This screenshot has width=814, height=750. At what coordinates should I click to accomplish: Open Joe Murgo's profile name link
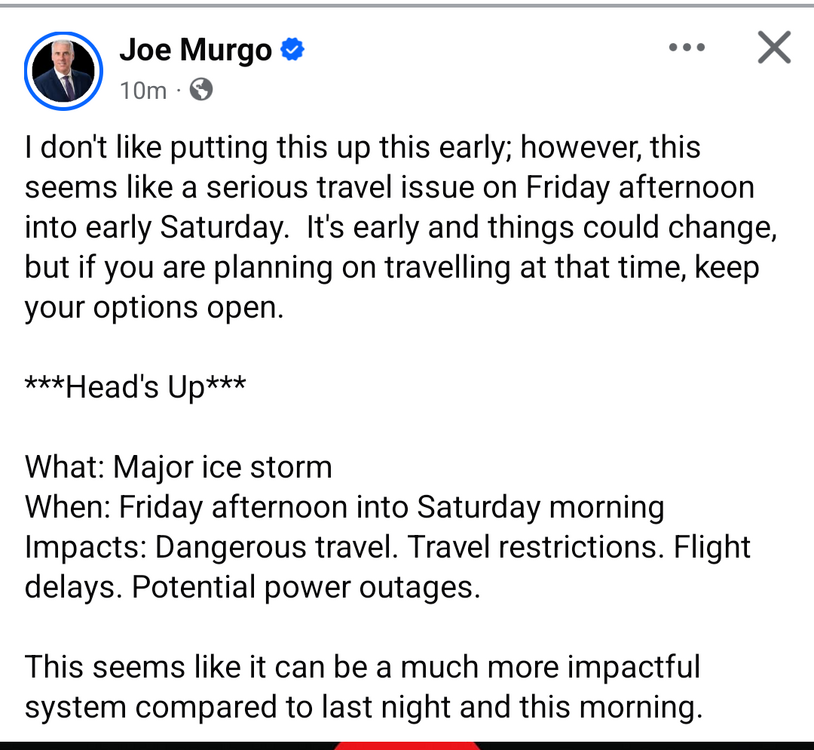(195, 49)
